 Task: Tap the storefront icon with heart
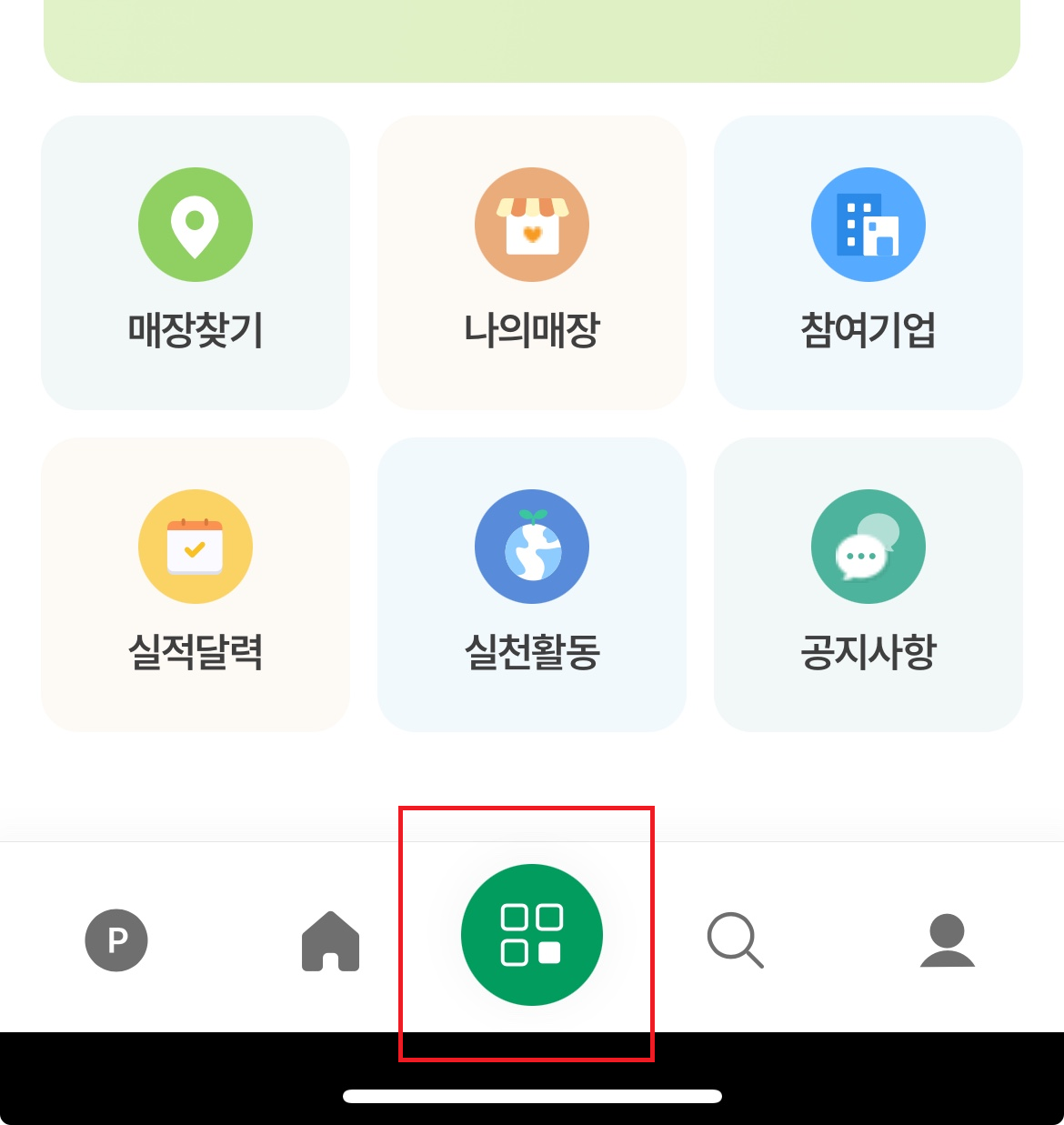point(532,225)
